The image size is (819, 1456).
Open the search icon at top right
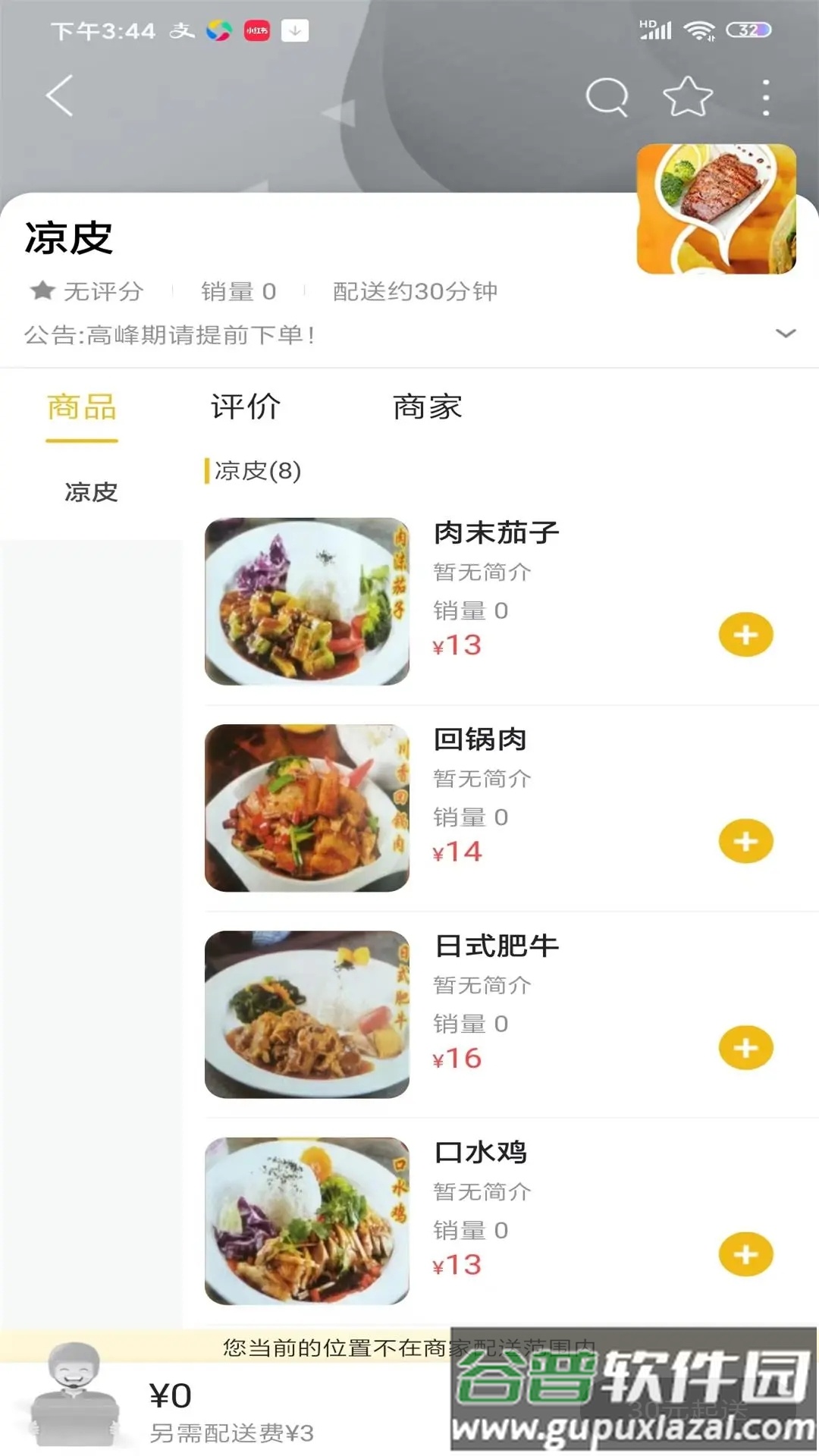[607, 95]
